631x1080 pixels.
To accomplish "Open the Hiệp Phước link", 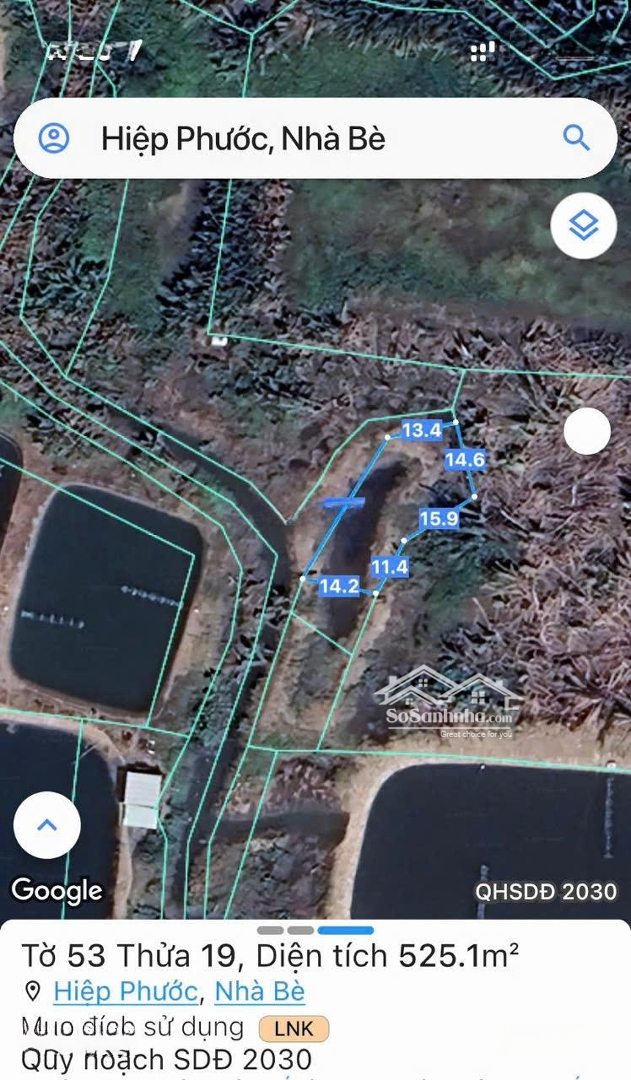I will (x=125, y=991).
